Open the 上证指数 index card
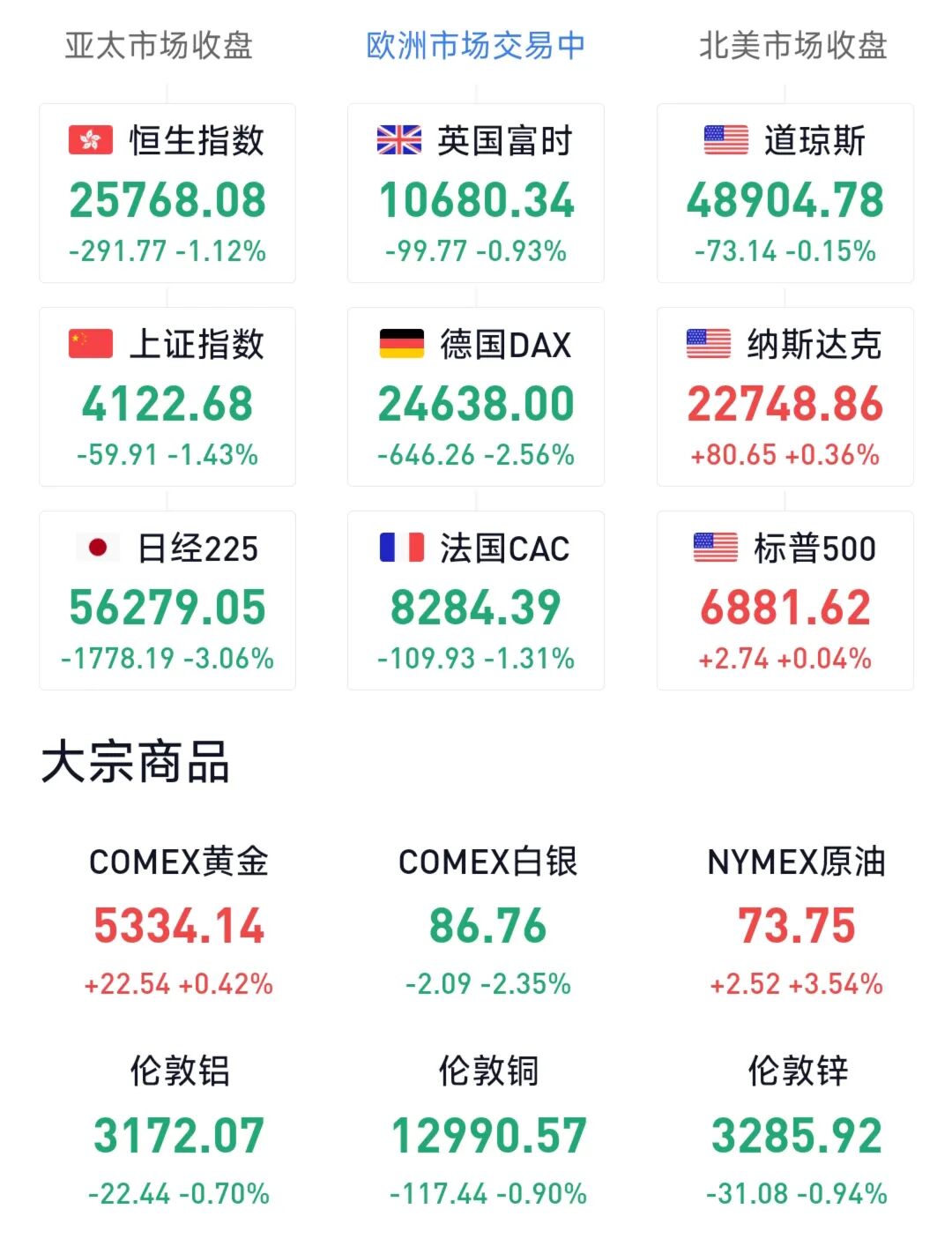 167,398
